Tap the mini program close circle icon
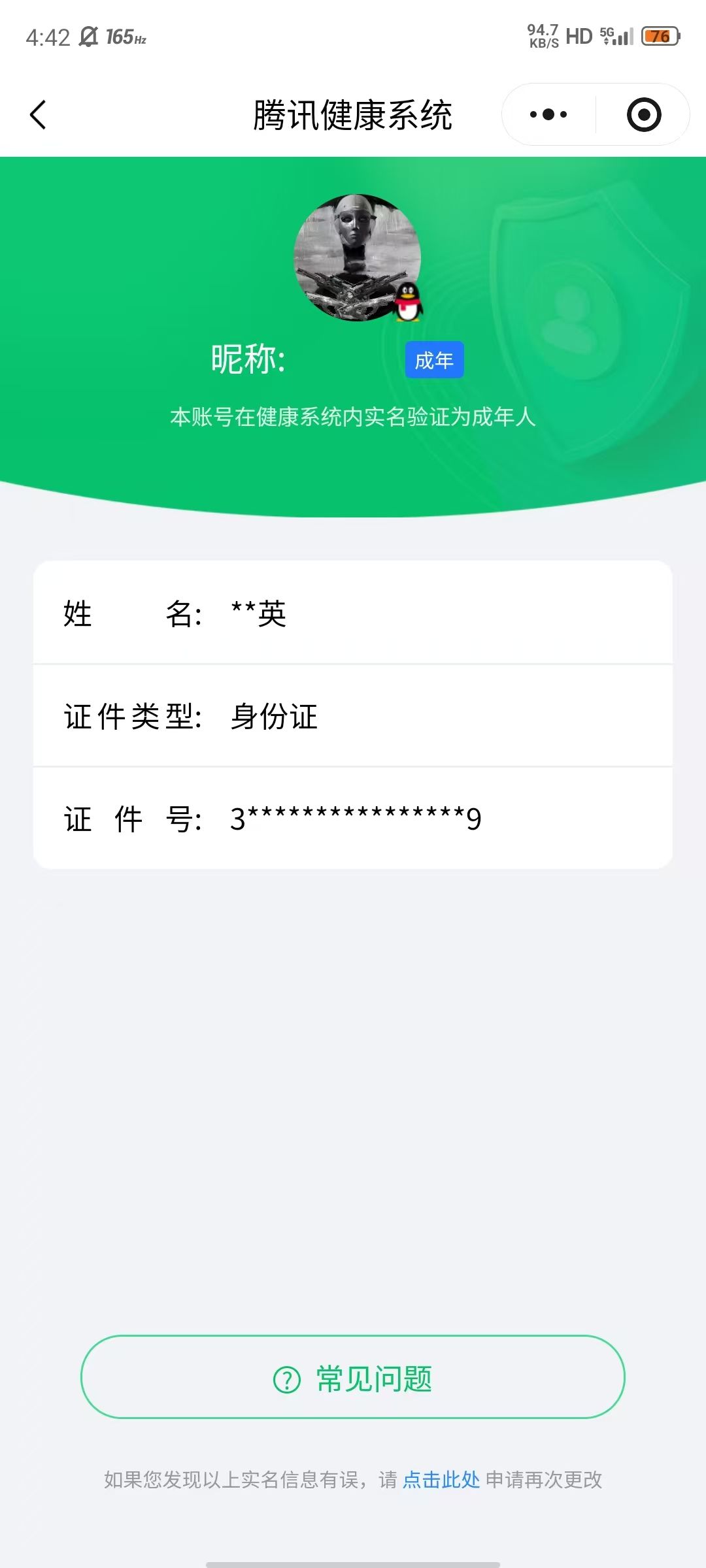The image size is (706, 1568). click(643, 114)
